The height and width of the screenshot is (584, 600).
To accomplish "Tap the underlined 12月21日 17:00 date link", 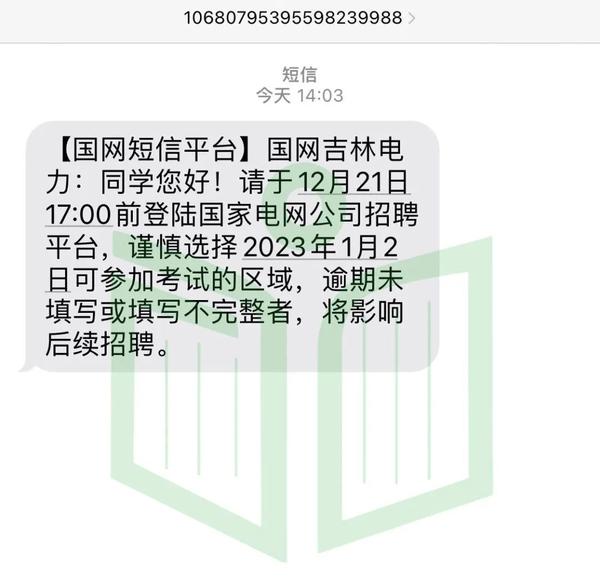I will [352, 183].
